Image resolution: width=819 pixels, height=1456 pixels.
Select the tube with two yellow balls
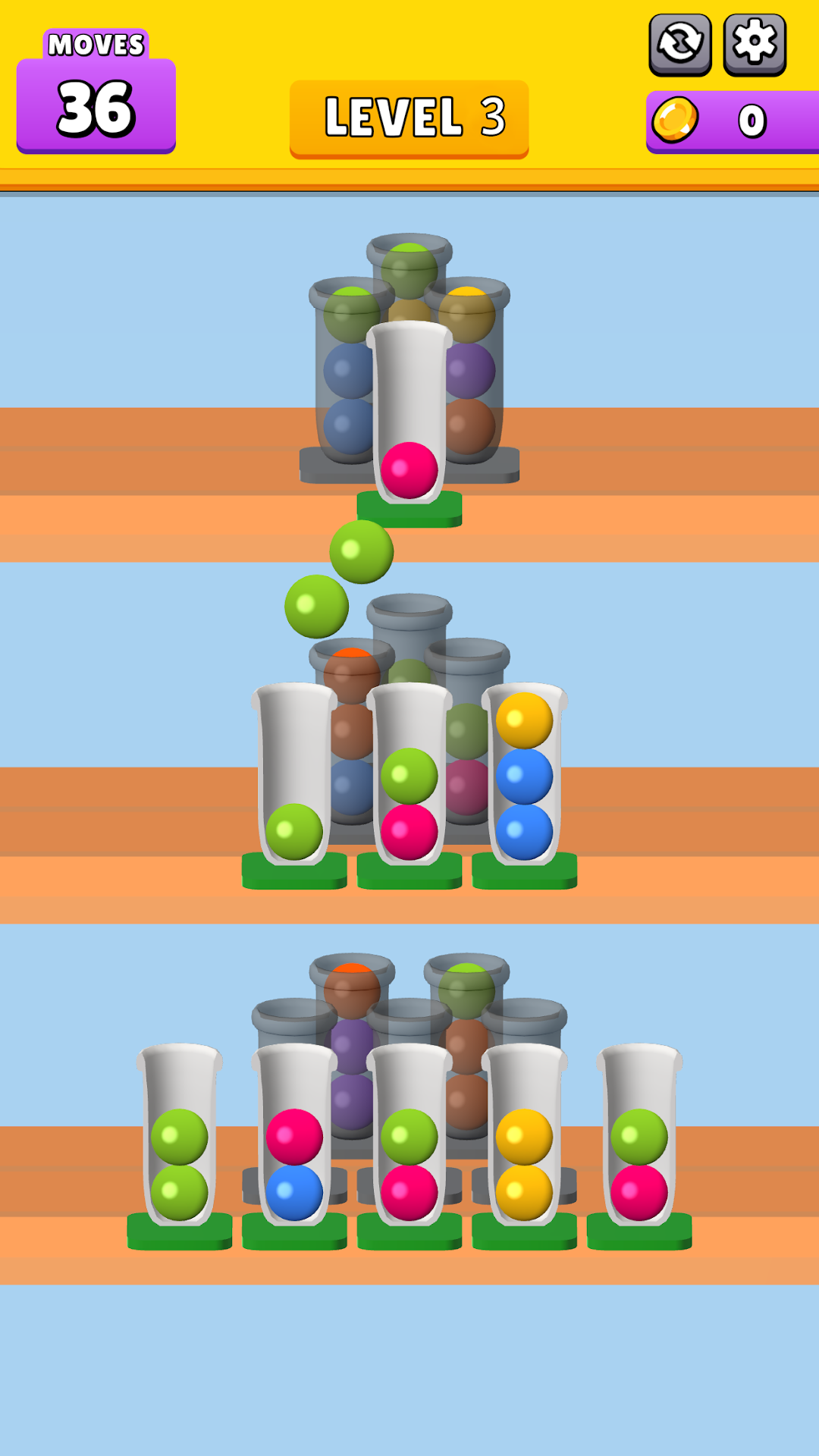(x=525, y=1137)
